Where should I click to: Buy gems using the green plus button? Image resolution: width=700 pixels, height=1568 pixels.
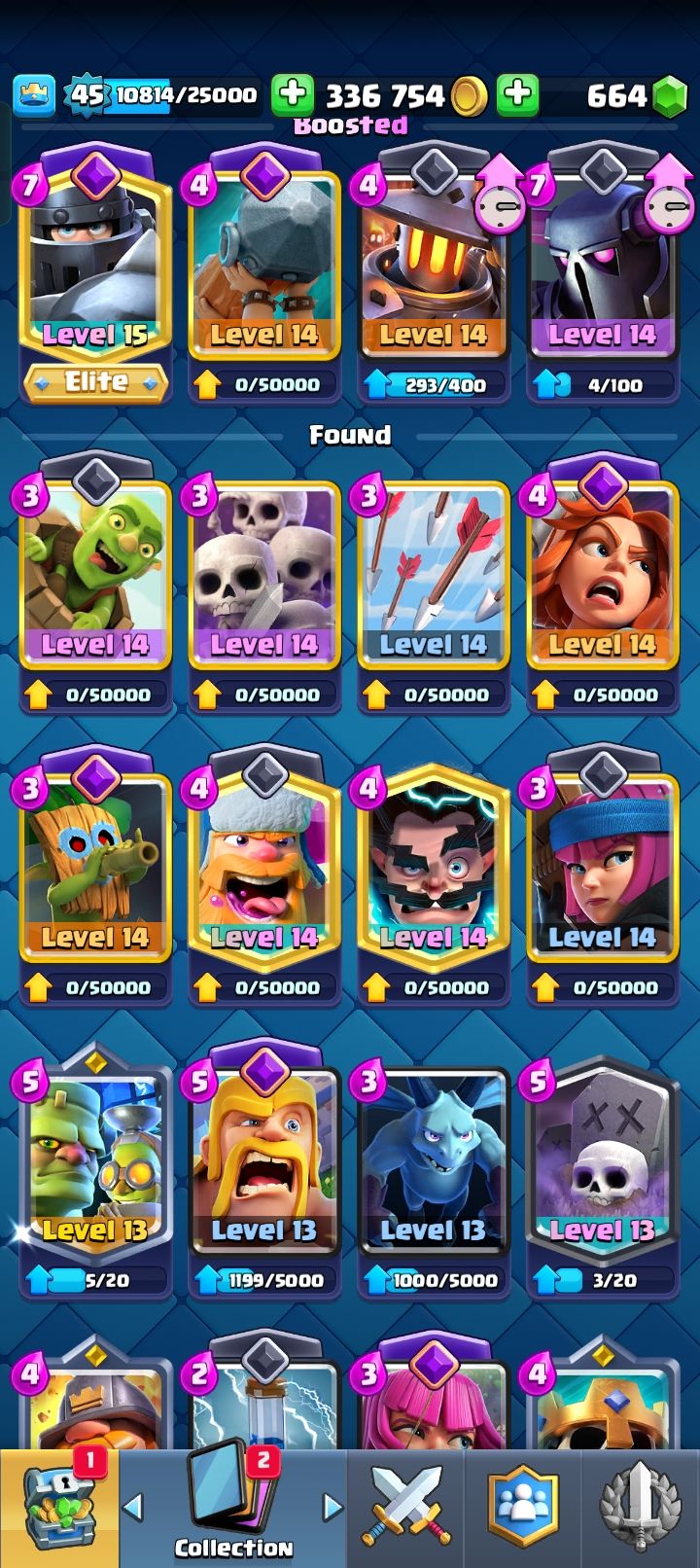517,94
